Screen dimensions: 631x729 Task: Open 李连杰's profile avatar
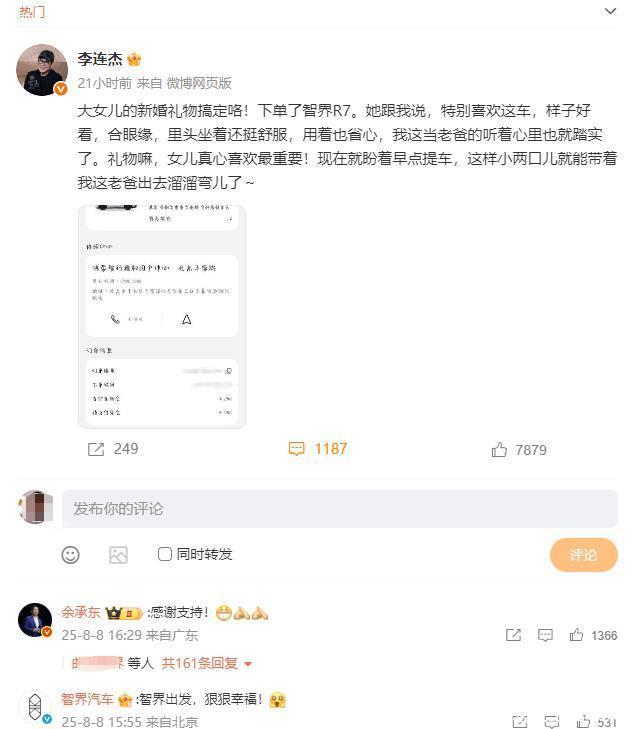[x=42, y=70]
